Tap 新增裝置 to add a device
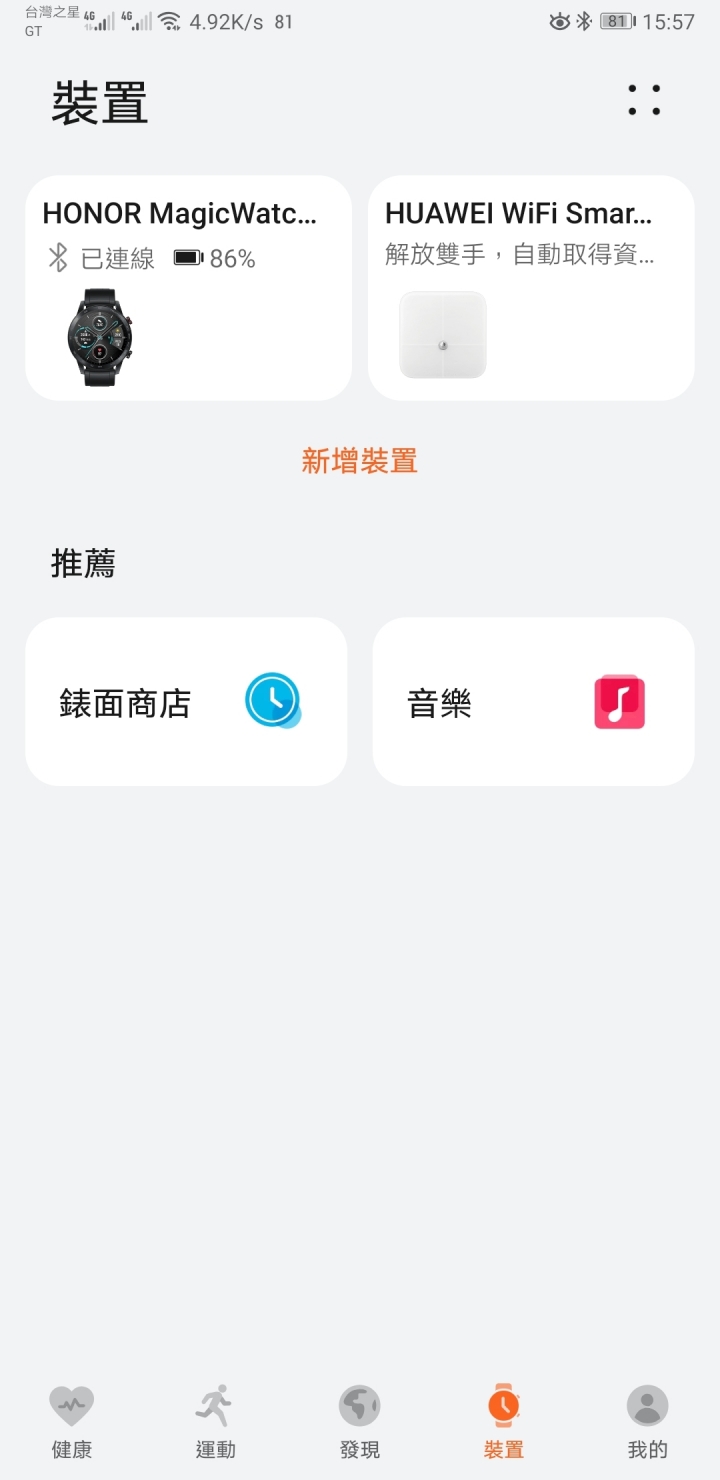720x1480 pixels. pyautogui.click(x=359, y=461)
